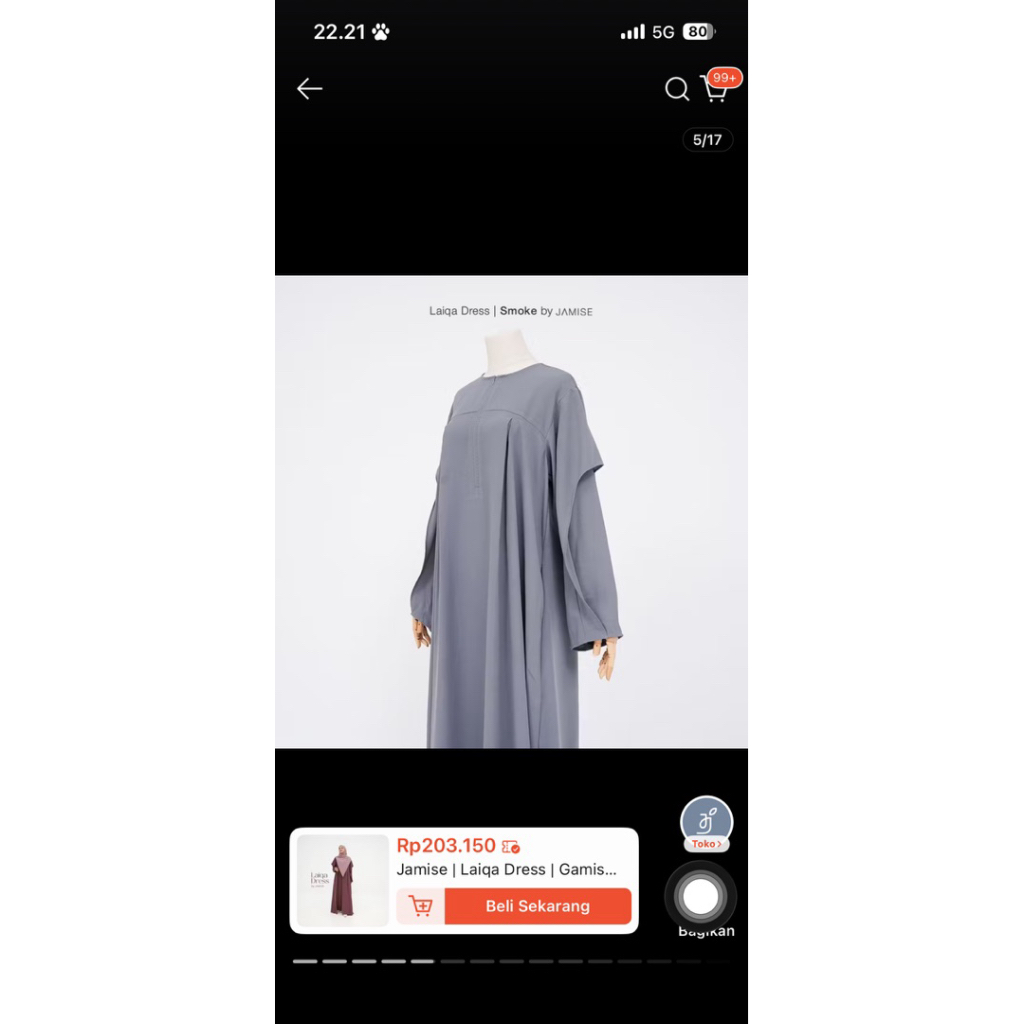The image size is (1024, 1024).
Task: Open the Jamise Laiqa Dress product card
Action: pyautogui.click(x=506, y=869)
